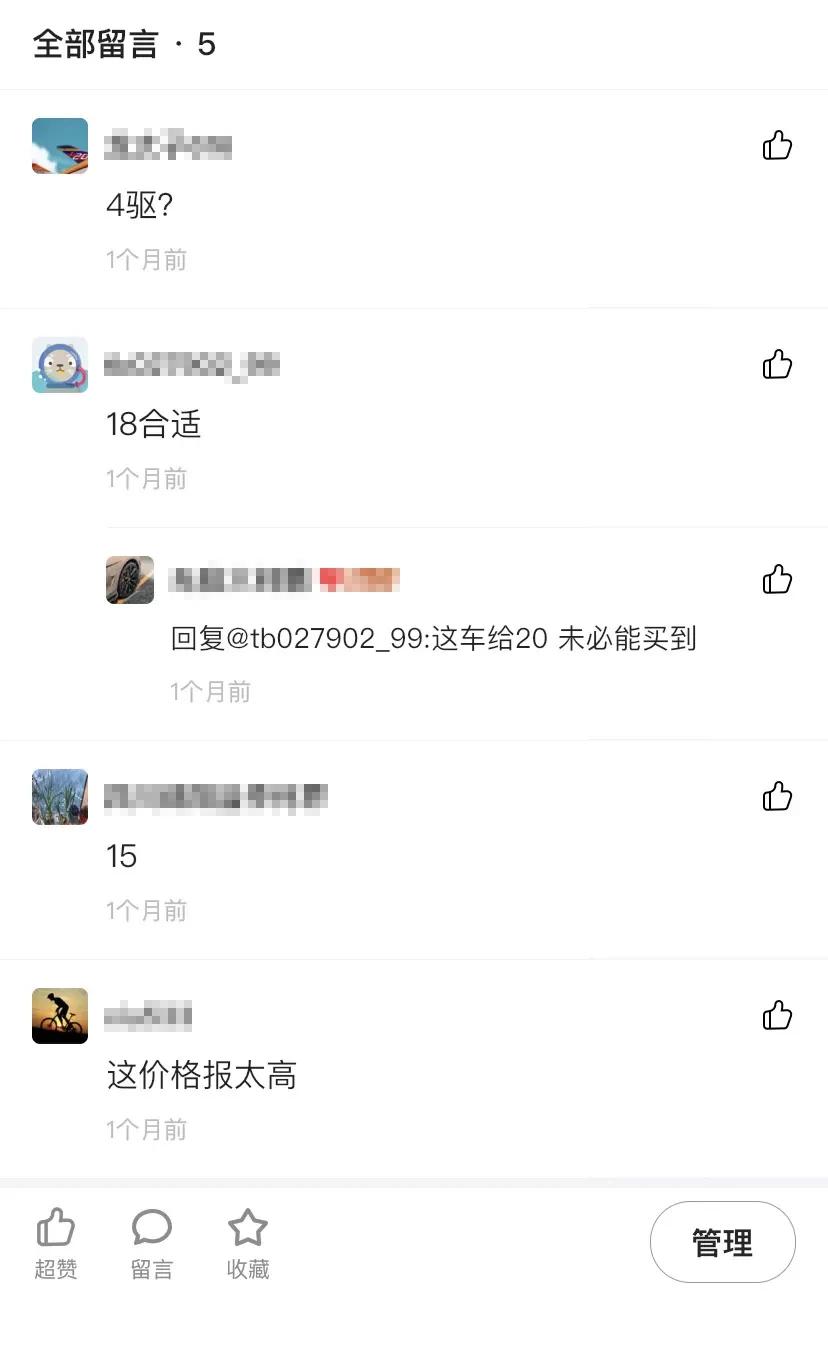
Task: Like the comment "15"
Action: 778,797
